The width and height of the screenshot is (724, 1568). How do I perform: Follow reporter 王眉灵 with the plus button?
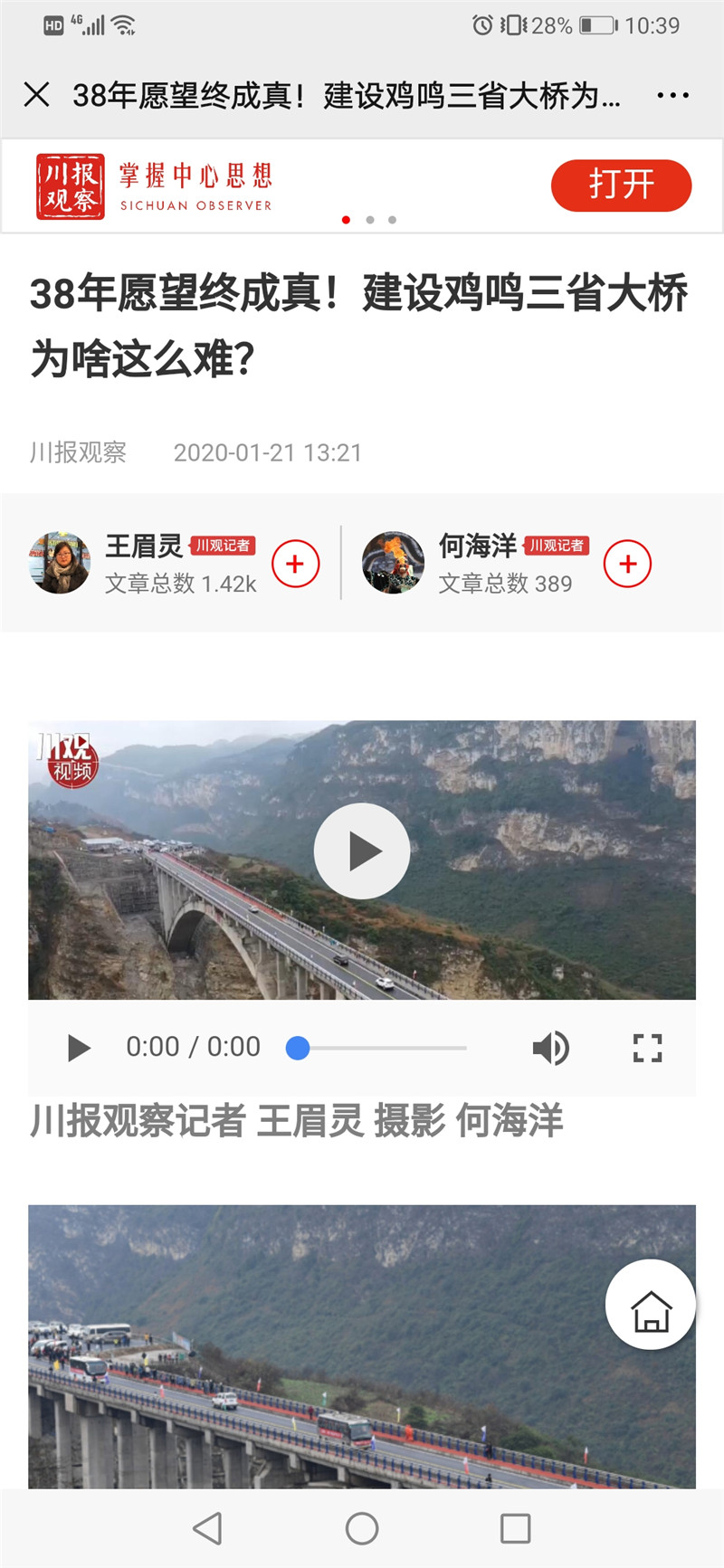click(295, 563)
